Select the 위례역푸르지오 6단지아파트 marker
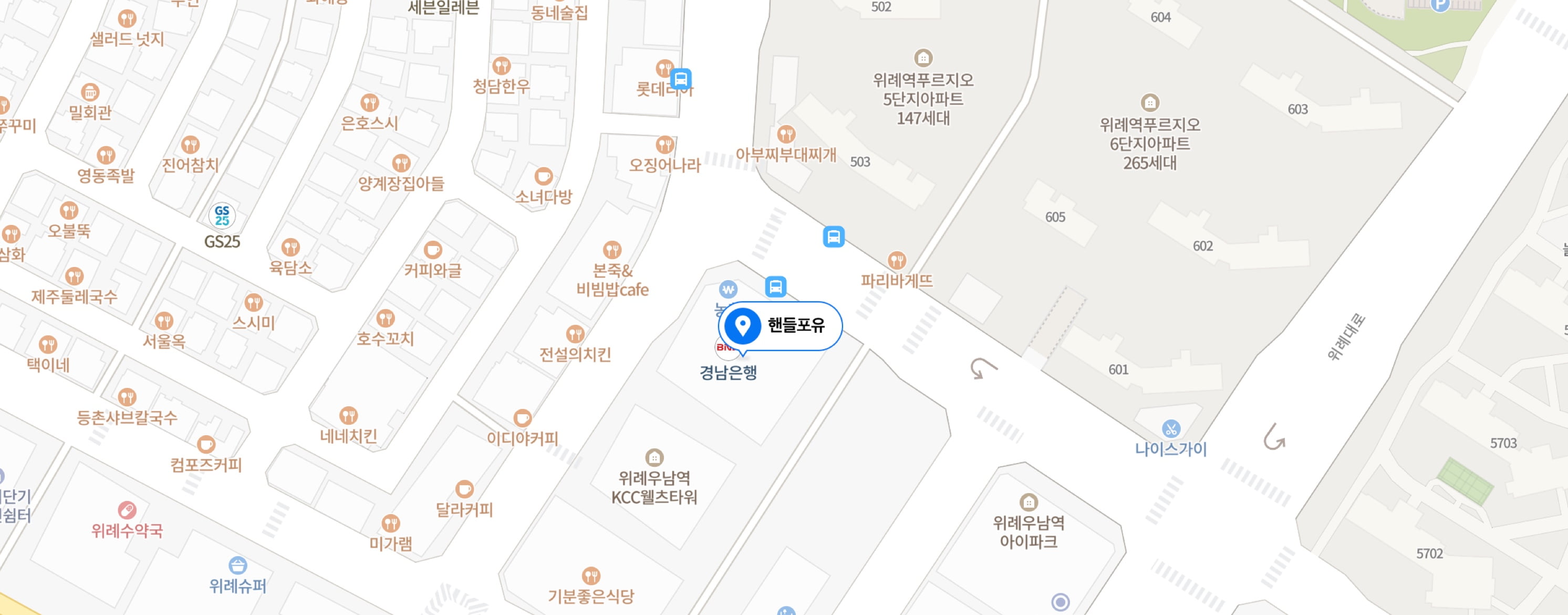This screenshot has height=615, width=1568. coord(1149,103)
